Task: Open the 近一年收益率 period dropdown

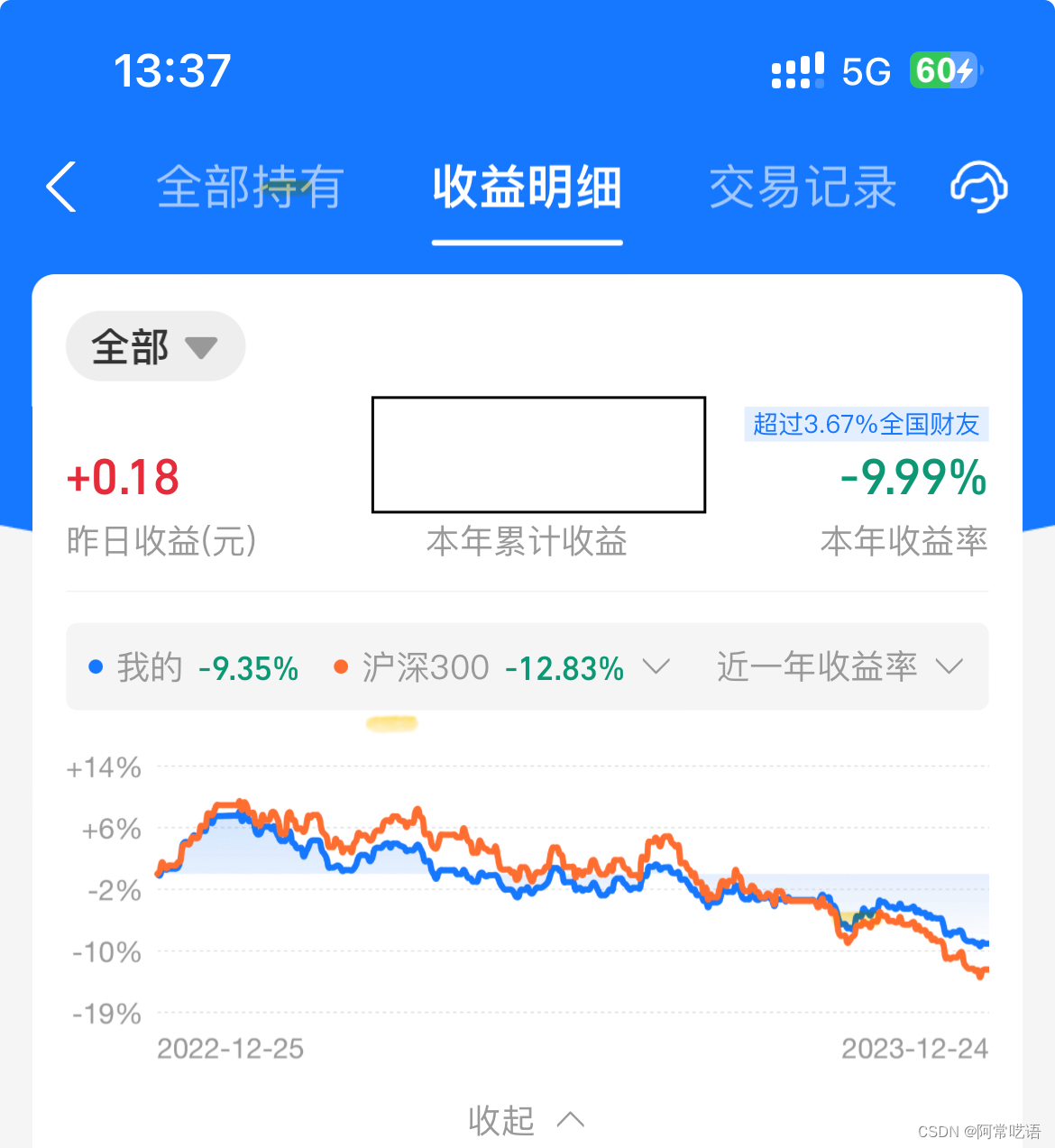Action: [x=839, y=667]
